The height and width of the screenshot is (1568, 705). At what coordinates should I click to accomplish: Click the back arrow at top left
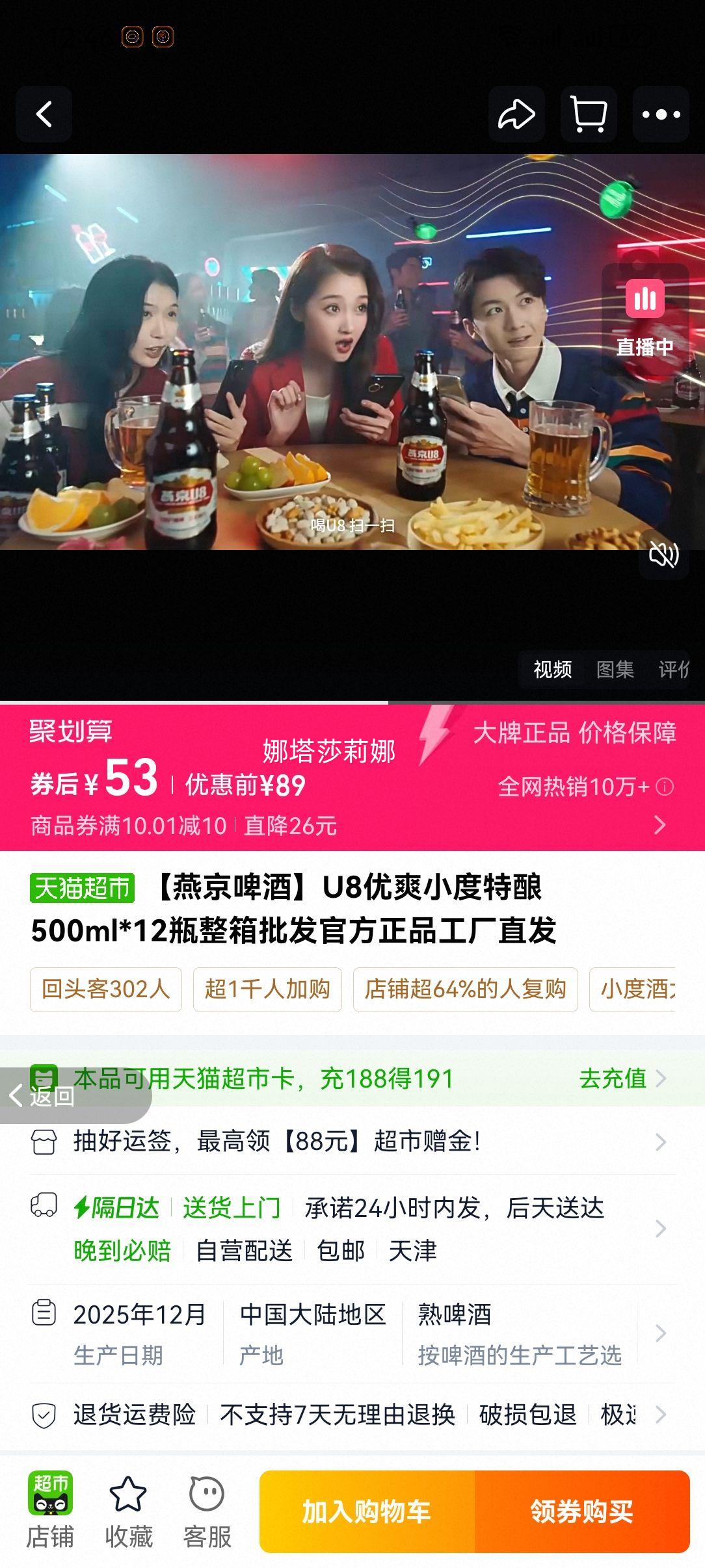pos(44,114)
